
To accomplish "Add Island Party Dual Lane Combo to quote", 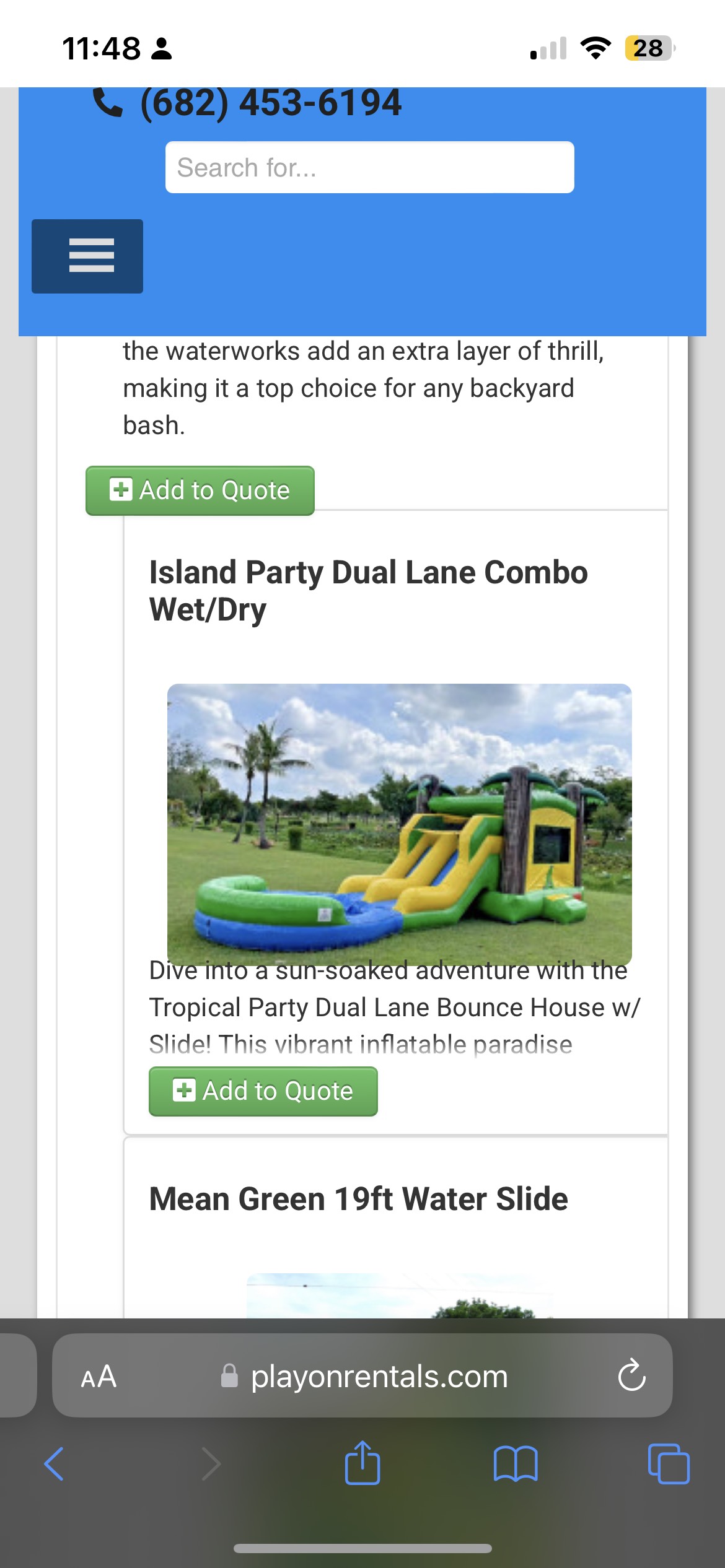I will (263, 1091).
